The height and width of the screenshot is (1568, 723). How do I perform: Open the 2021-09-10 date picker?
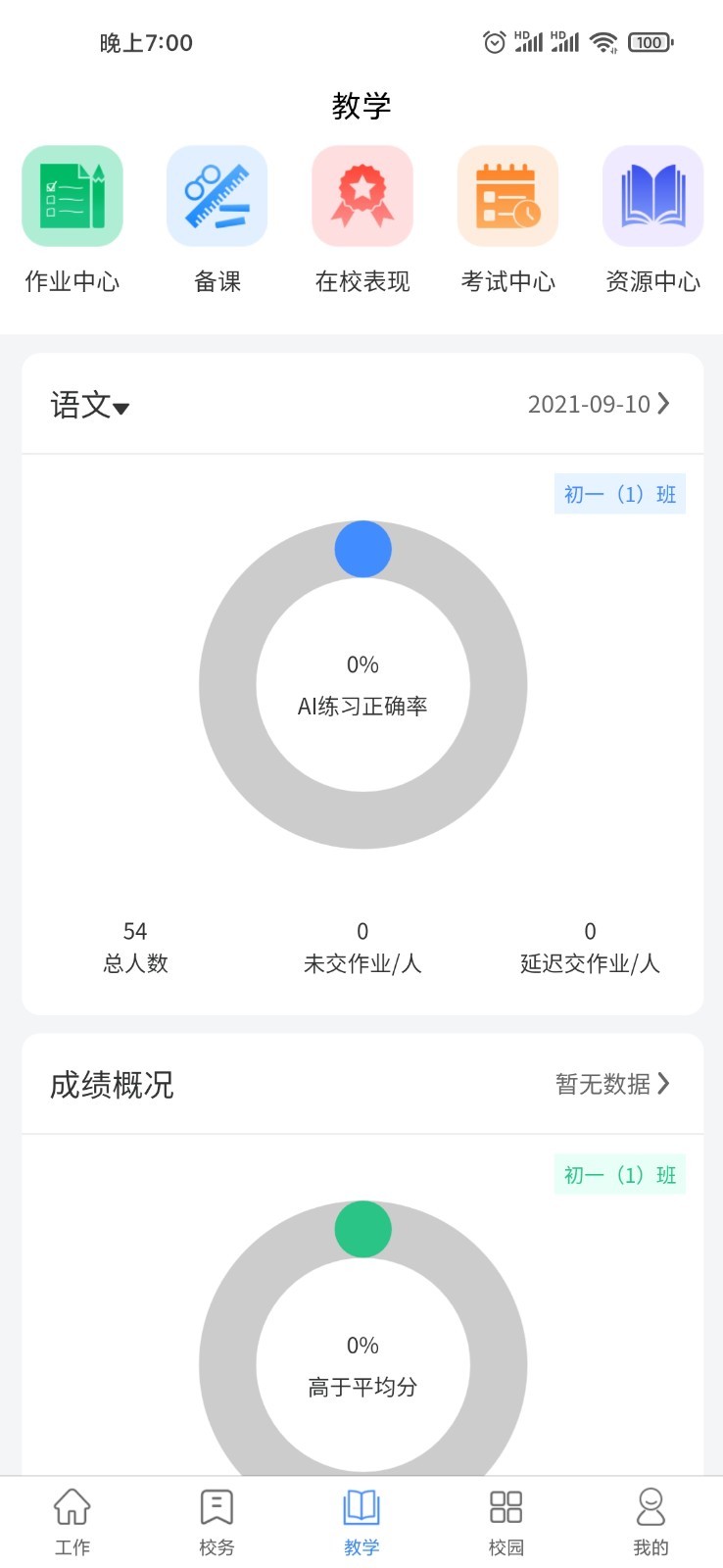(599, 404)
